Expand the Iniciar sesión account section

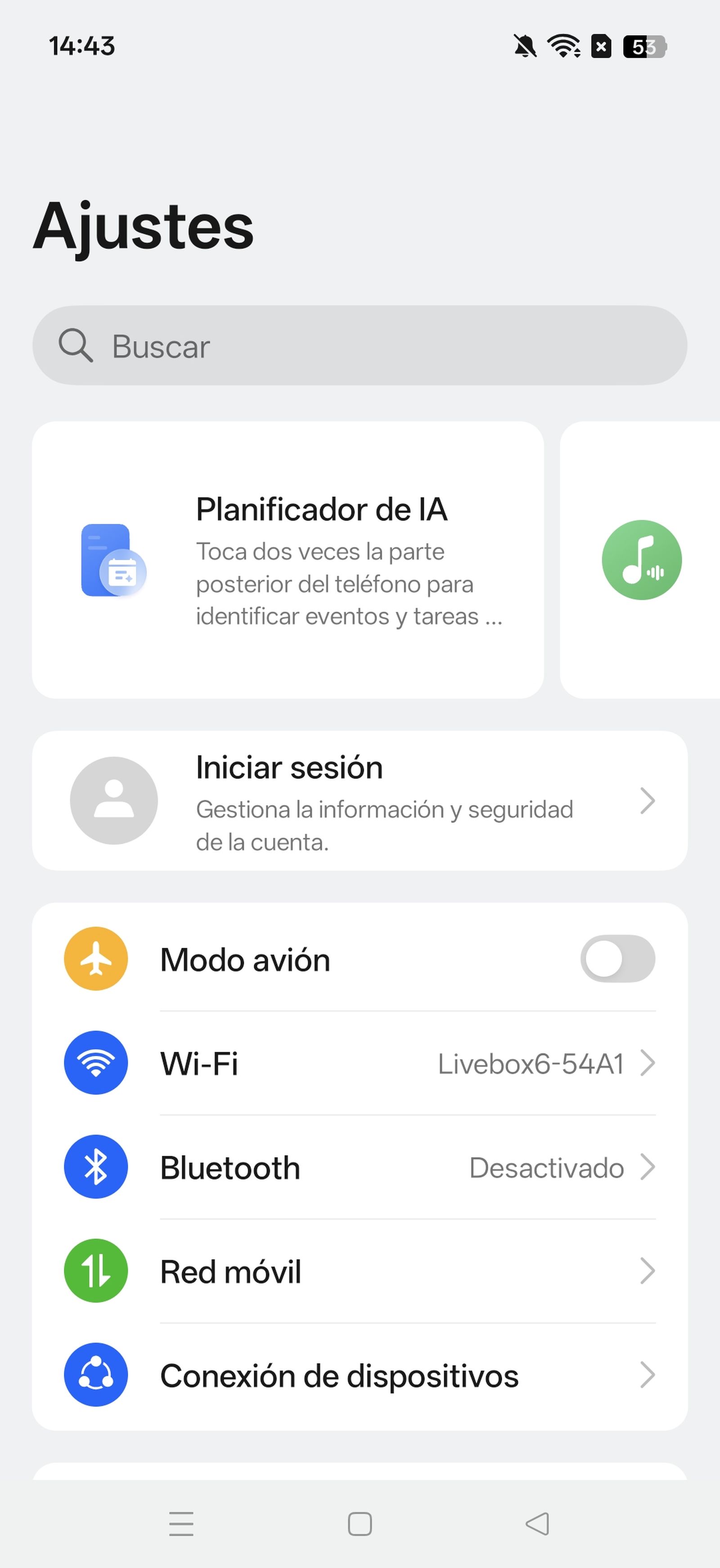pos(649,801)
